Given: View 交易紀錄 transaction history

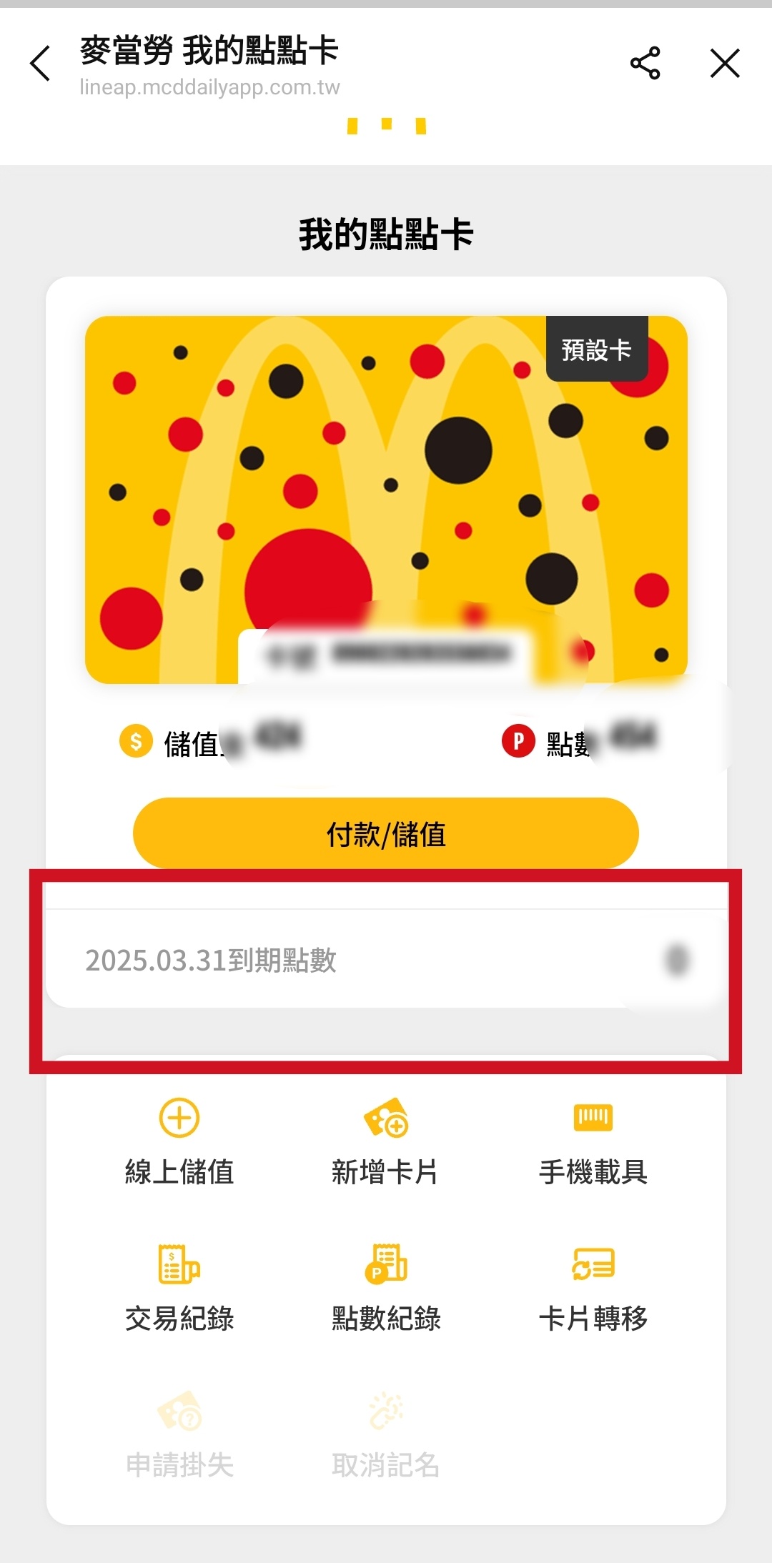Looking at the screenshot, I should click(179, 1289).
